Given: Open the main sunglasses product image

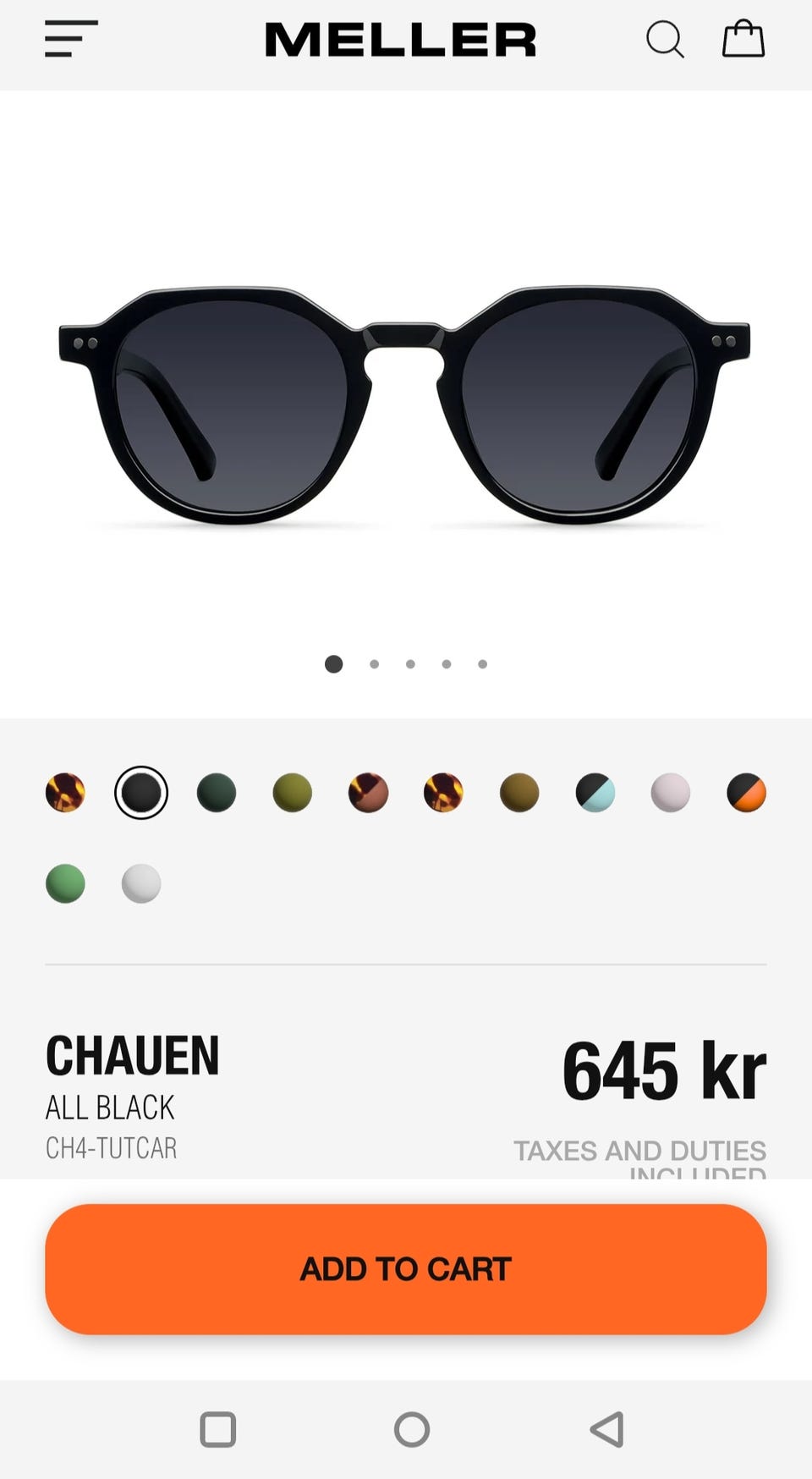Looking at the screenshot, I should tap(404, 405).
